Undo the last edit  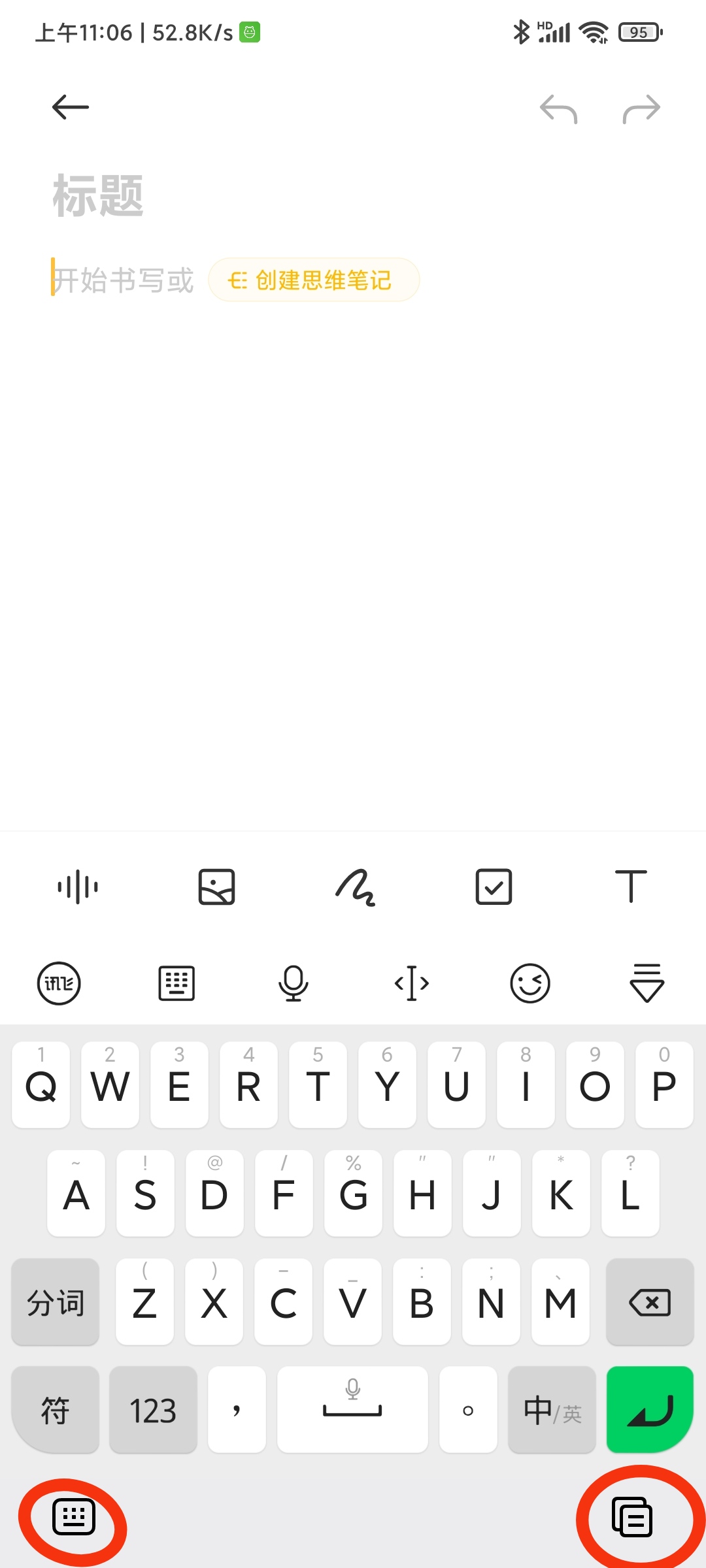[558, 108]
